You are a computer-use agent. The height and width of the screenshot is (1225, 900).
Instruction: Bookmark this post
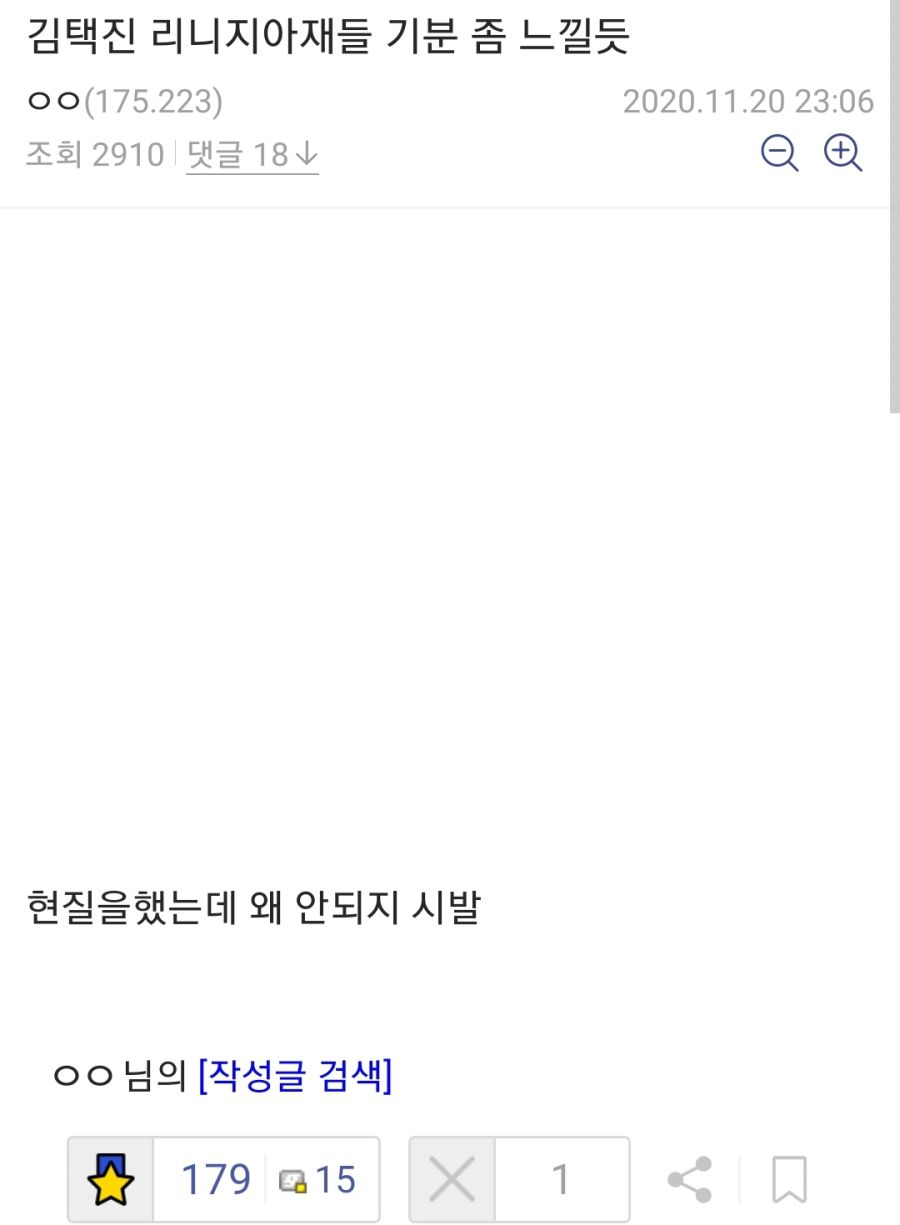coord(789,1180)
